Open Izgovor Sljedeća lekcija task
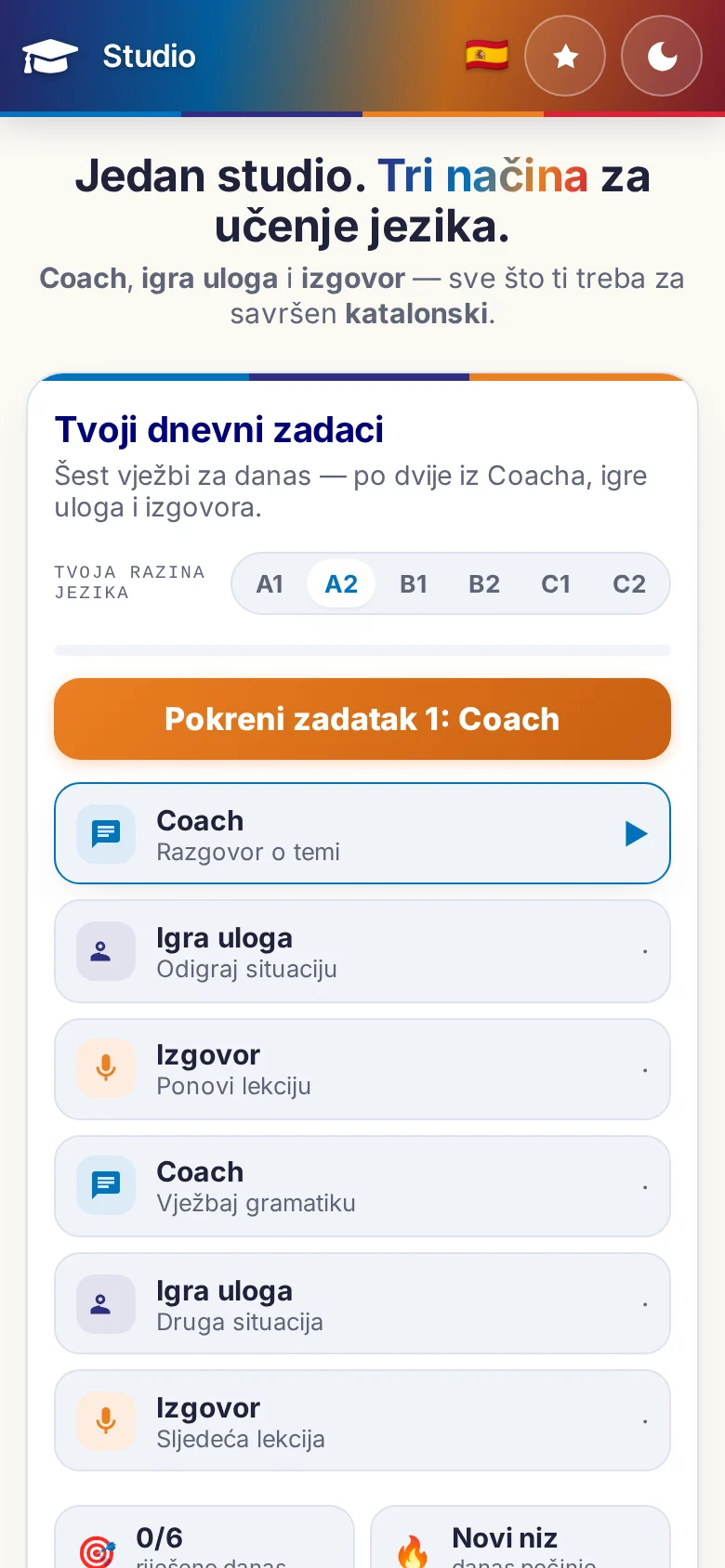The image size is (725, 1568). [362, 1420]
